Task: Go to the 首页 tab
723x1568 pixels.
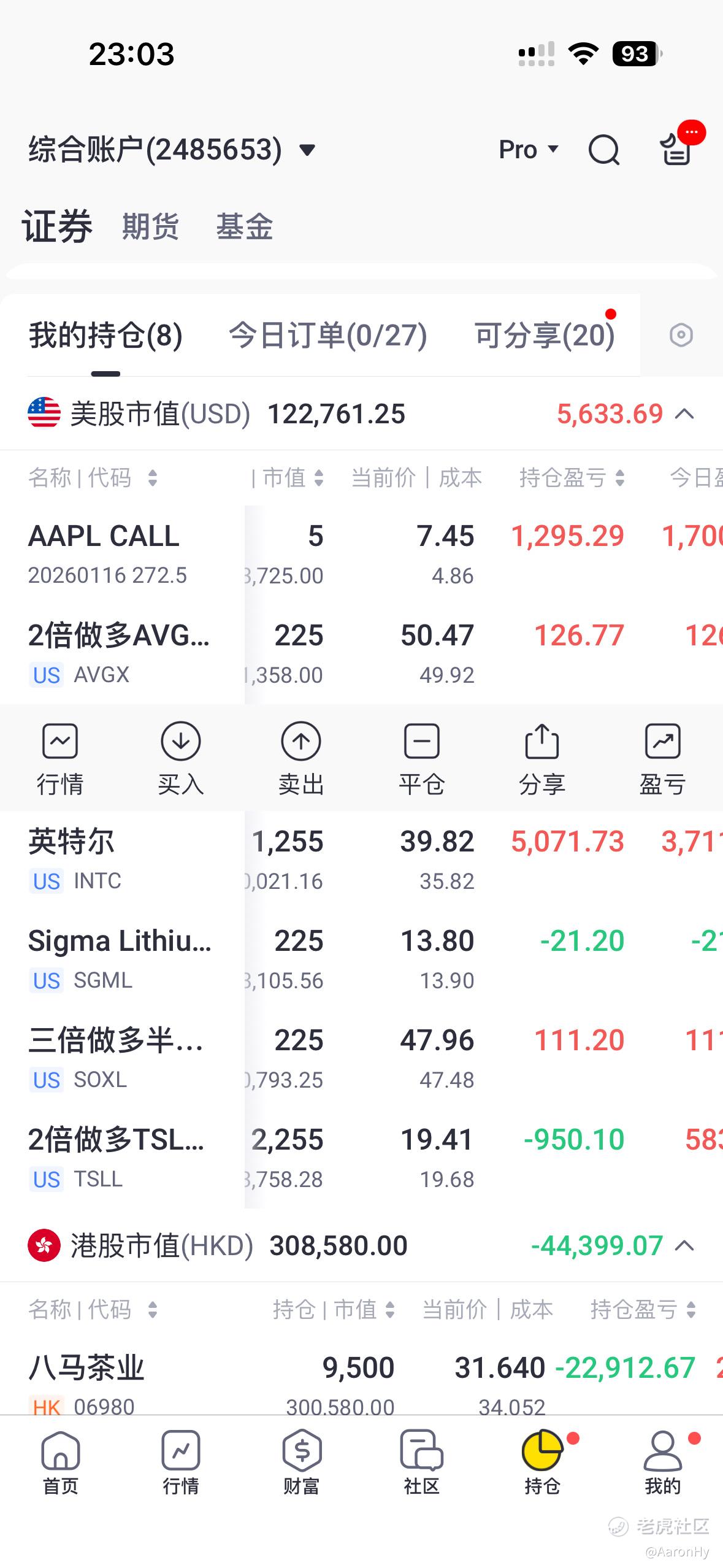Action: coord(60,1462)
